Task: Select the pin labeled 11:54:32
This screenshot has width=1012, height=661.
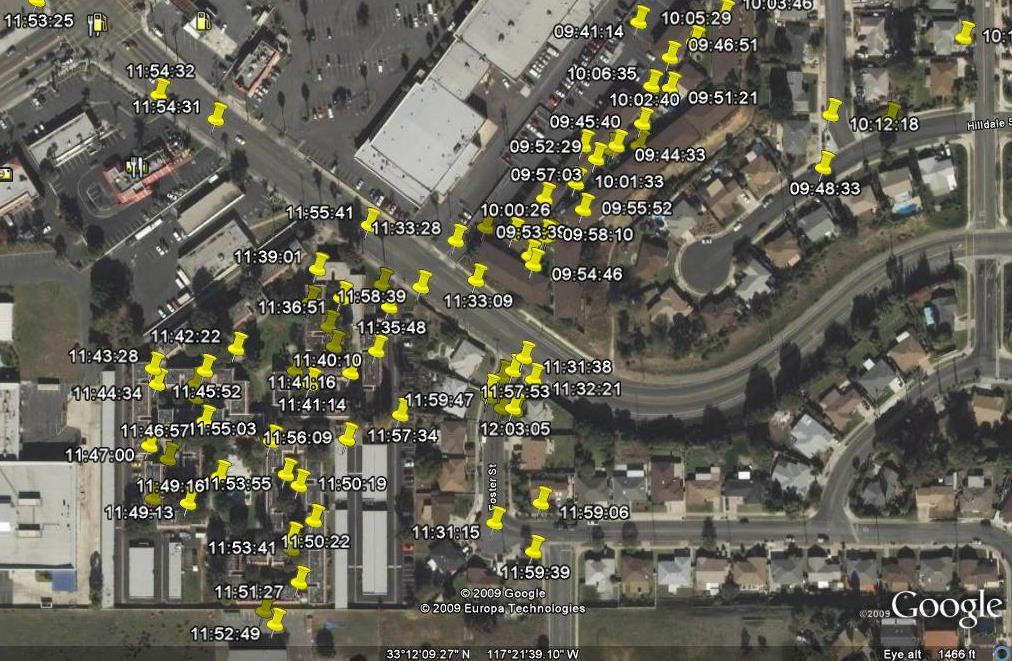Action: 160,89
